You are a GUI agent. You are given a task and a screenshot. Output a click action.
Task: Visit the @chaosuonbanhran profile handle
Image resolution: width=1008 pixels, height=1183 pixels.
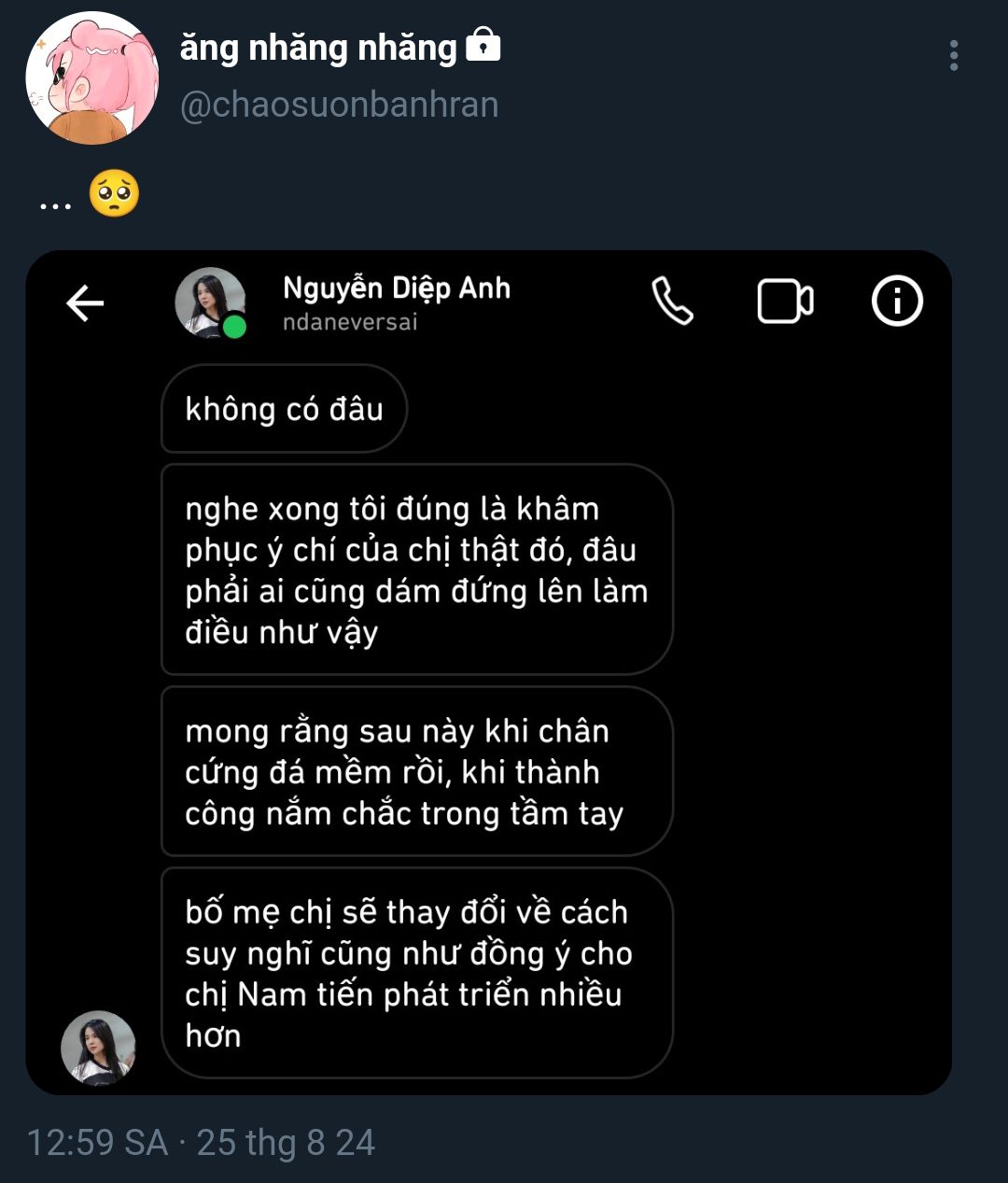click(339, 105)
